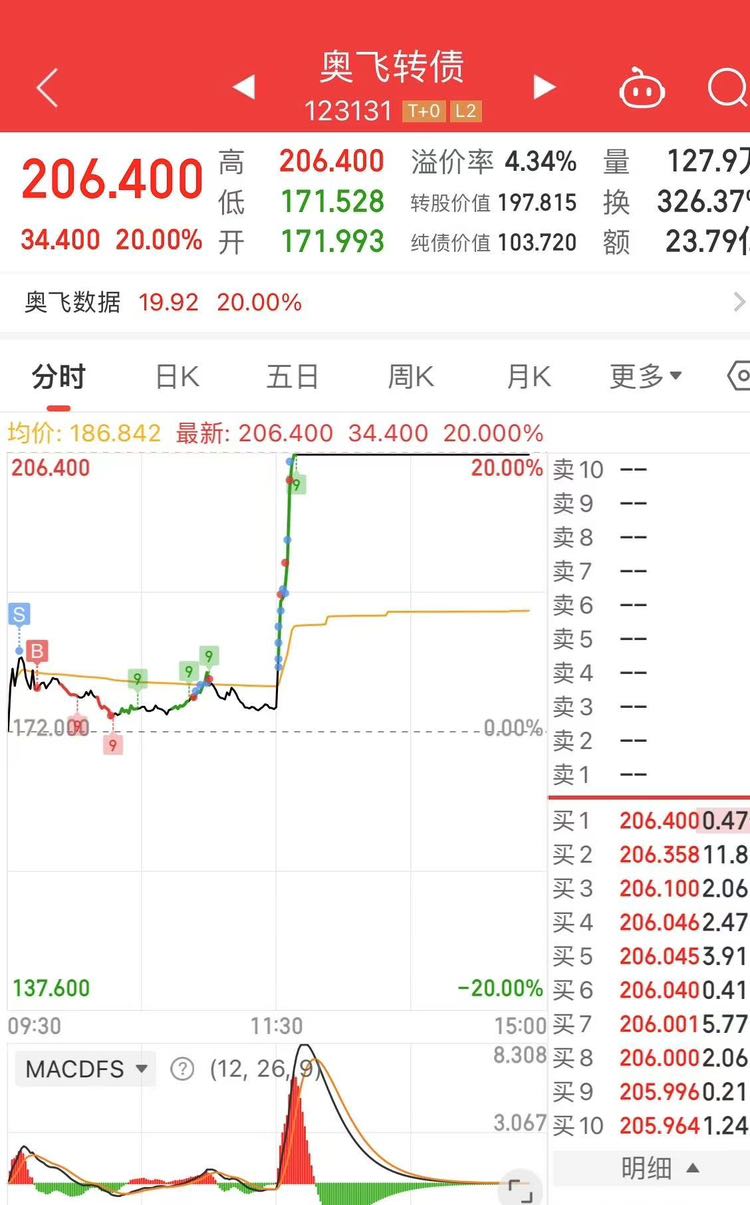The width and height of the screenshot is (750, 1205).
Task: Switch to the 月K tab
Action: pos(528,377)
